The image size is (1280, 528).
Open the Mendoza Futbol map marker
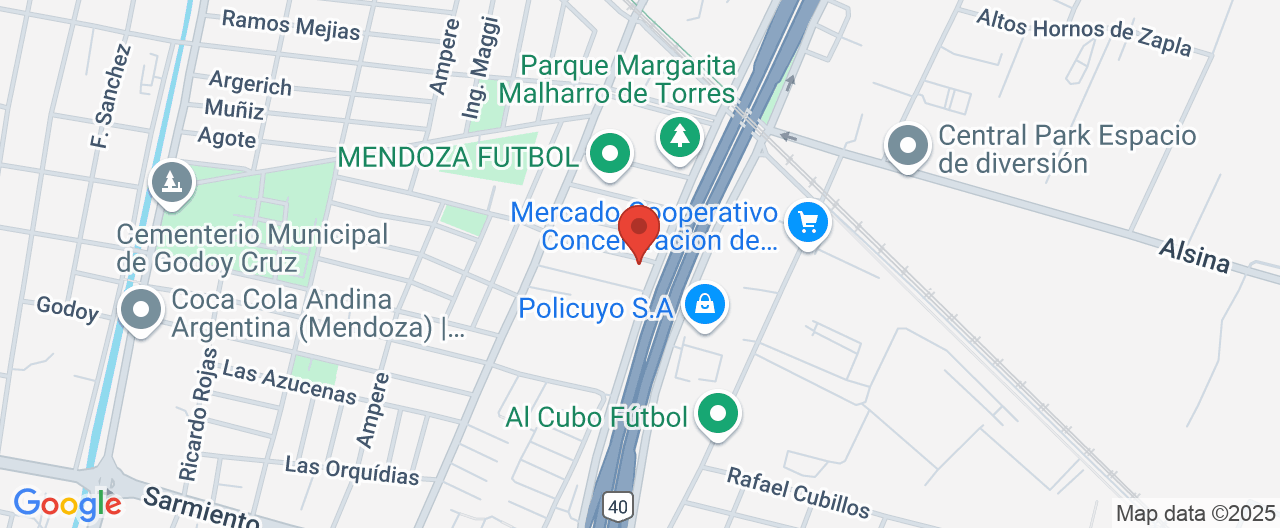pyautogui.click(x=609, y=155)
